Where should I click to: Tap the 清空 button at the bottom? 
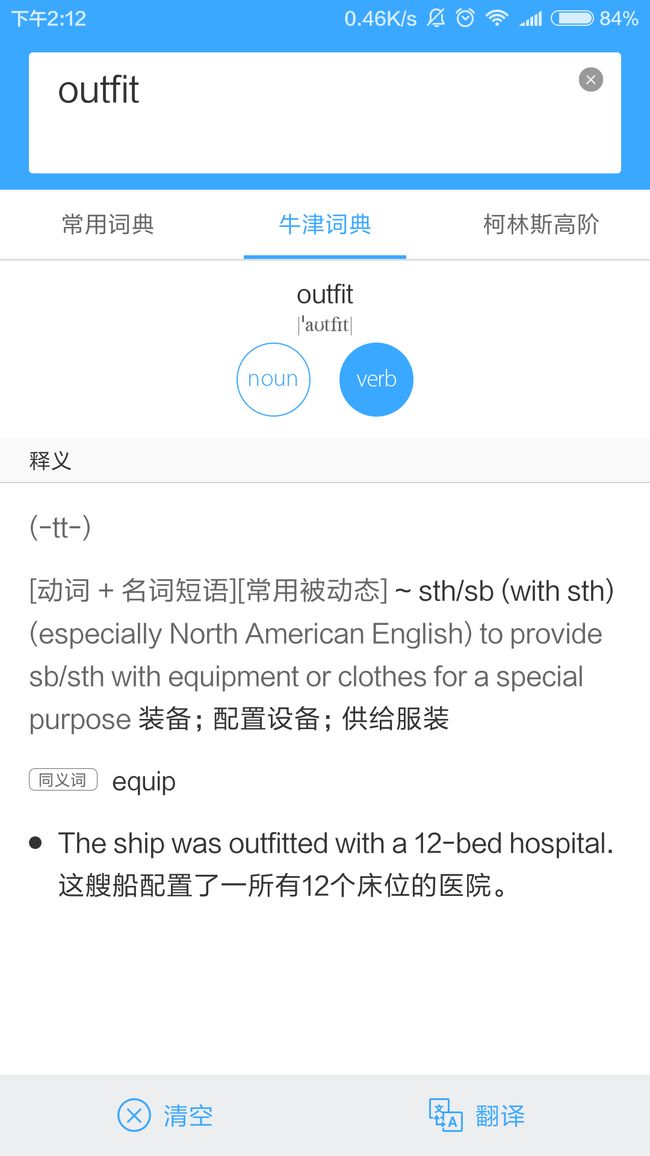pos(165,1115)
